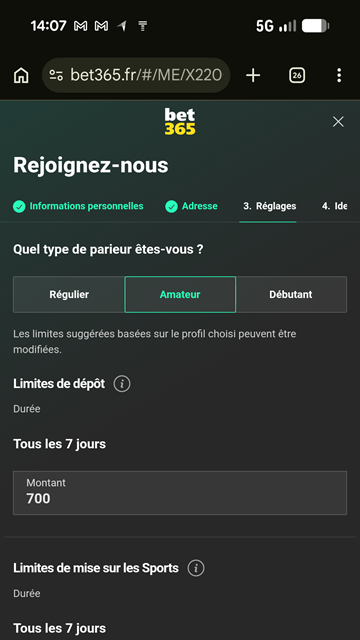The width and height of the screenshot is (360, 640).
Task: Tap the bet365.fr address bar
Action: [x=136, y=76]
